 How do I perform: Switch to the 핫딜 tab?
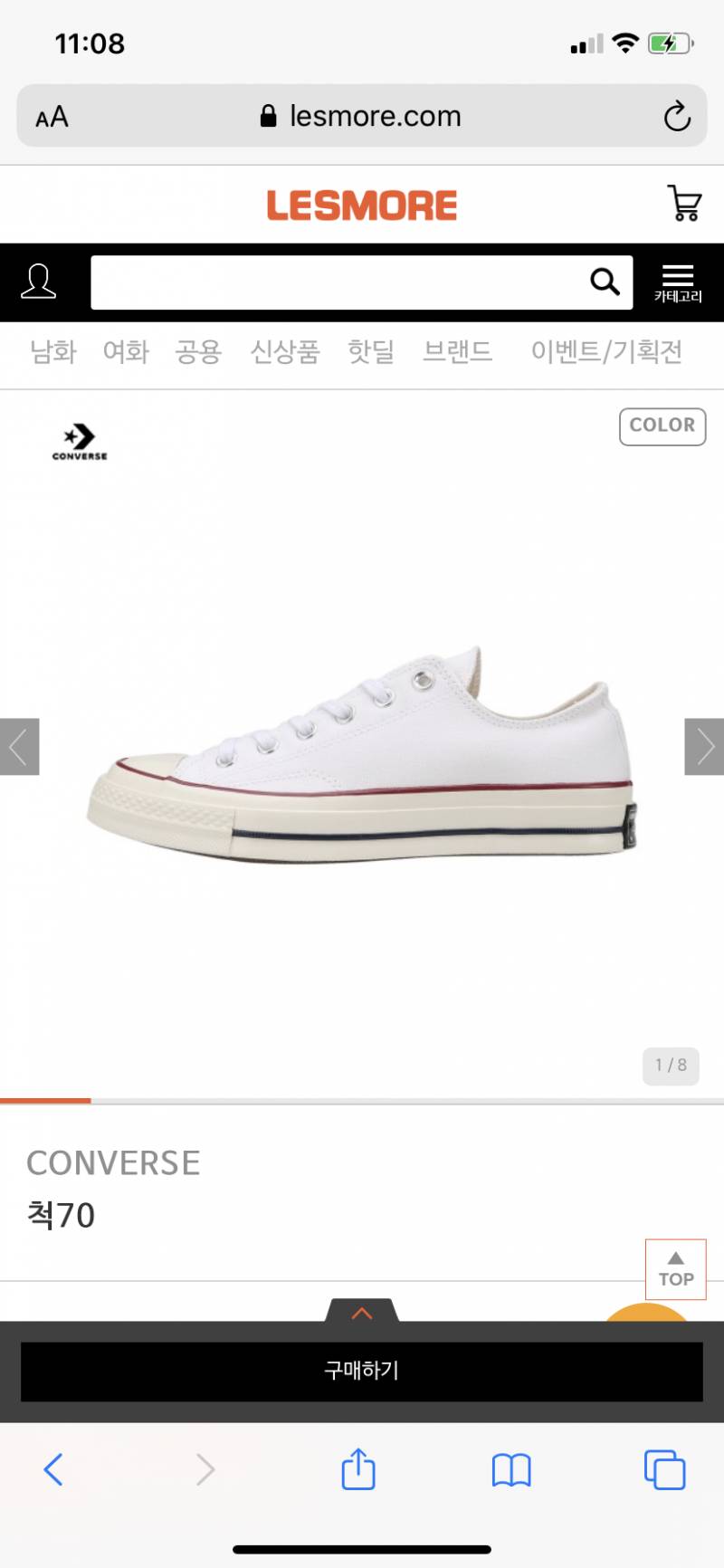[371, 351]
